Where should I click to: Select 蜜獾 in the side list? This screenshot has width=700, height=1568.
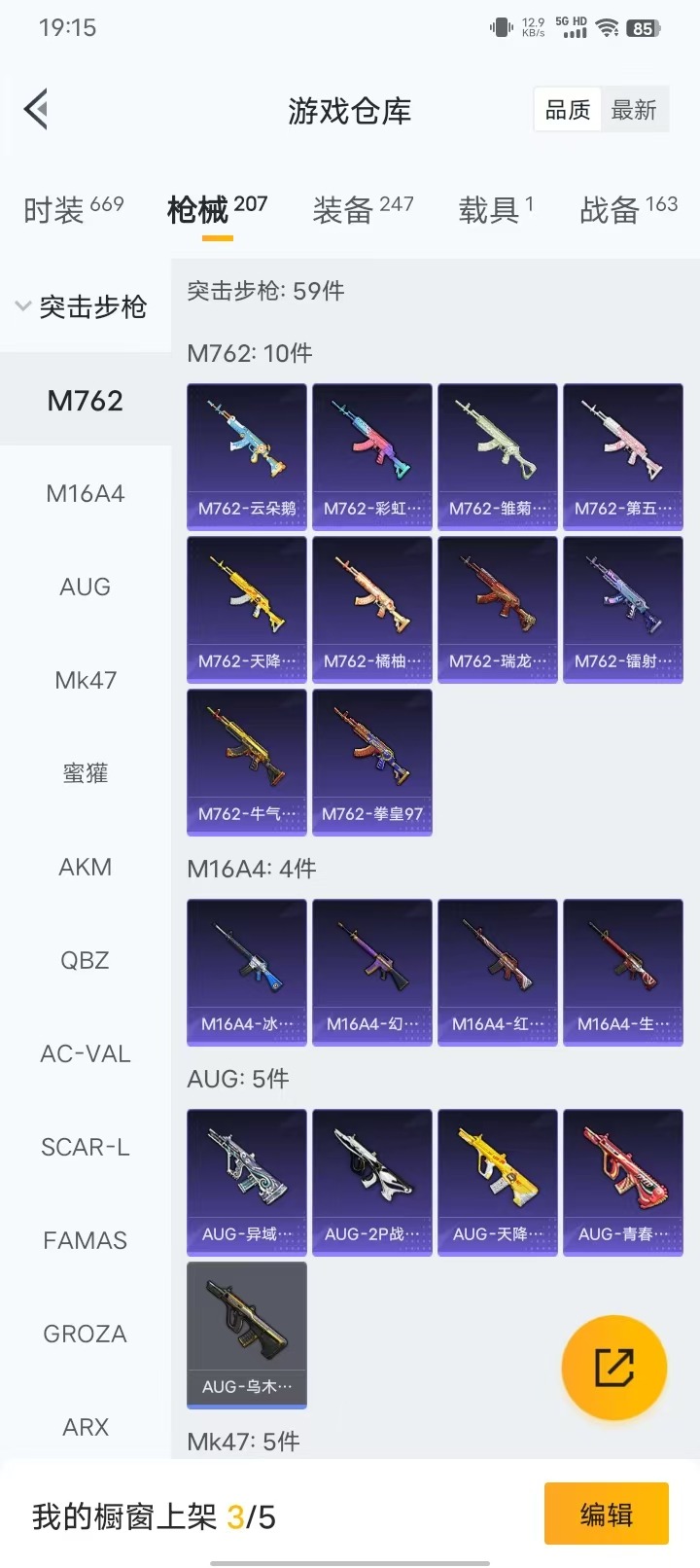click(86, 773)
